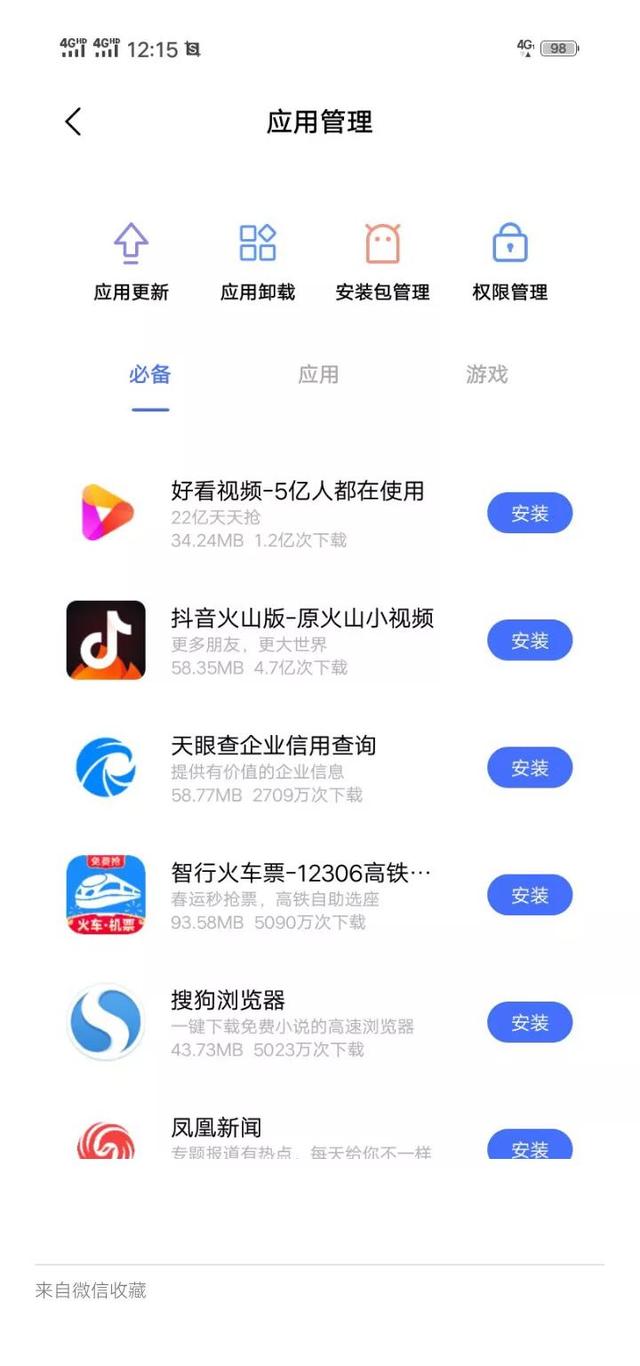Open 安装包管理 section
The image size is (640, 1366).
click(x=382, y=262)
